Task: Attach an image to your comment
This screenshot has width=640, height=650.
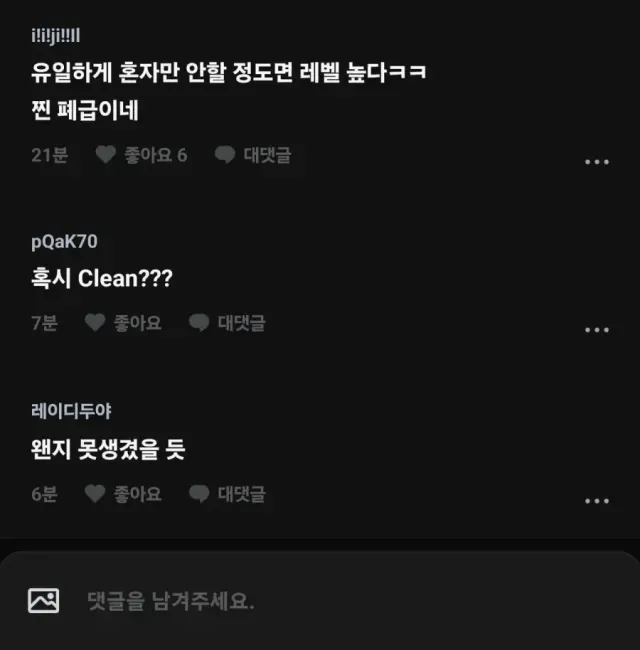Action: [x=44, y=600]
